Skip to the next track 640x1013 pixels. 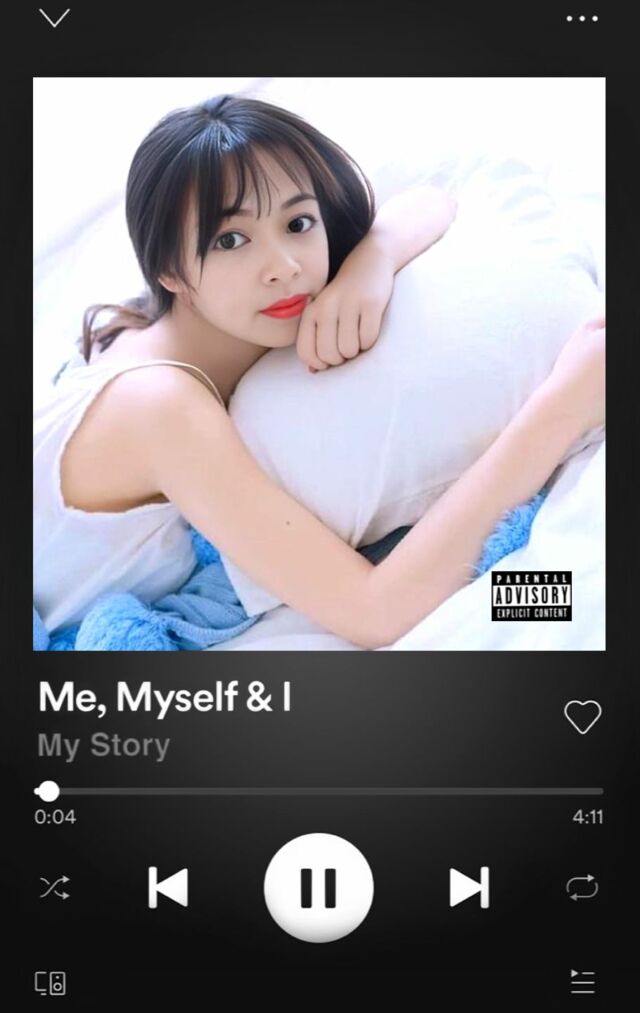pyautogui.click(x=468, y=887)
